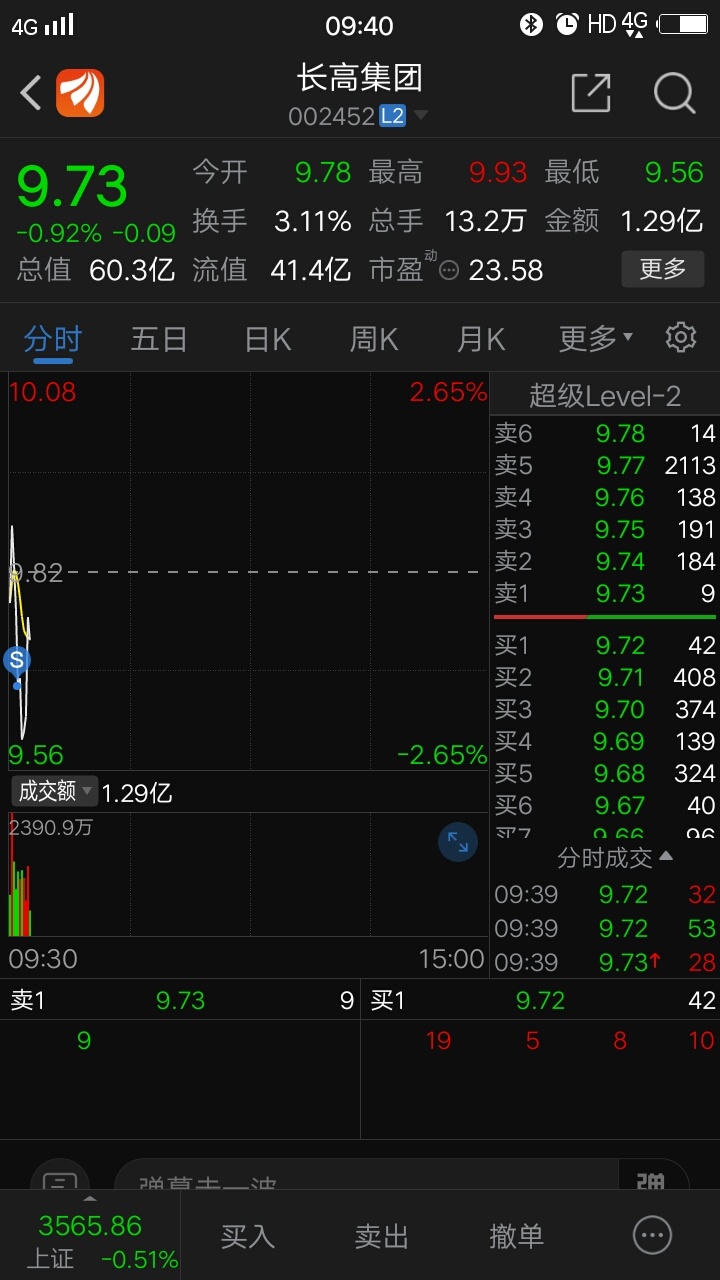Expand the 更多 chart period dropdown
Image resolution: width=720 pixels, height=1280 pixels.
(x=596, y=339)
